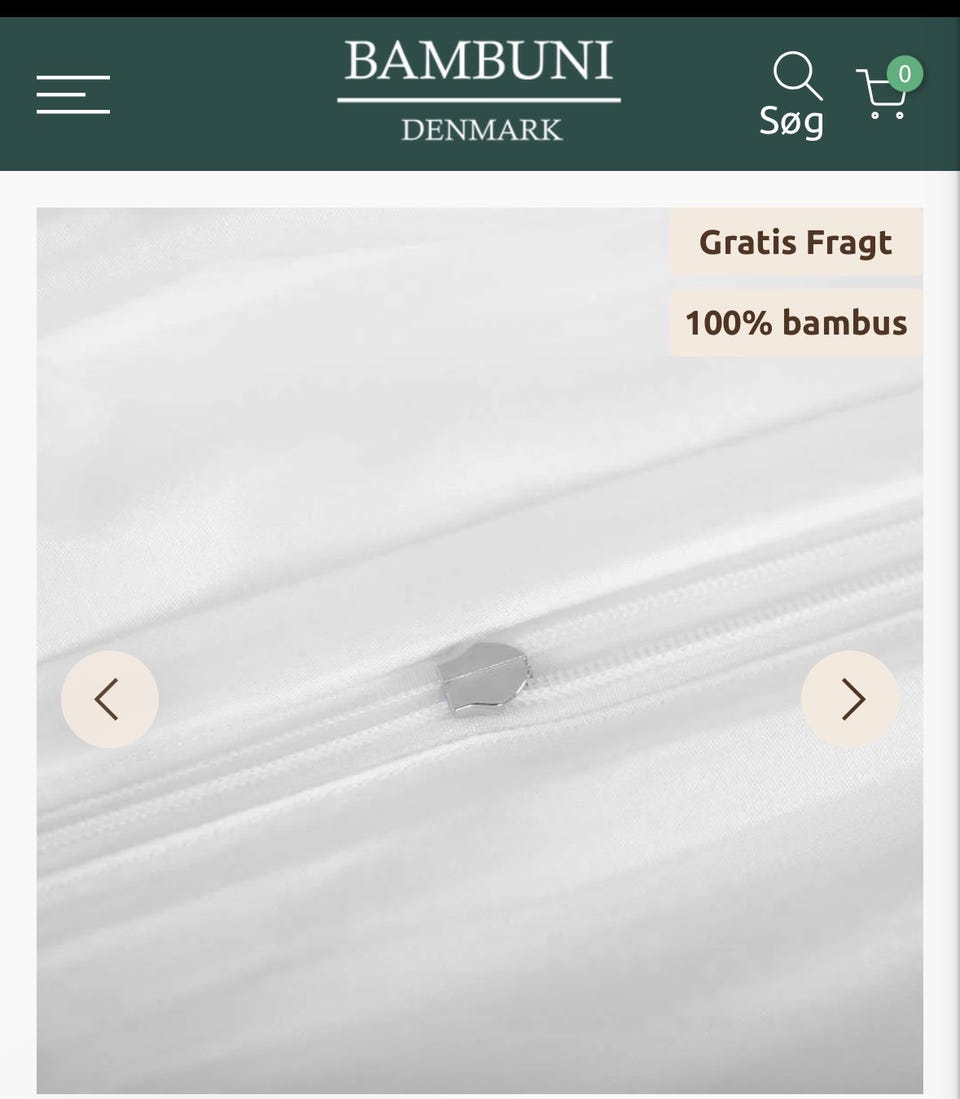This screenshot has width=960, height=1099.
Task: Click the Søg search label
Action: [791, 123]
